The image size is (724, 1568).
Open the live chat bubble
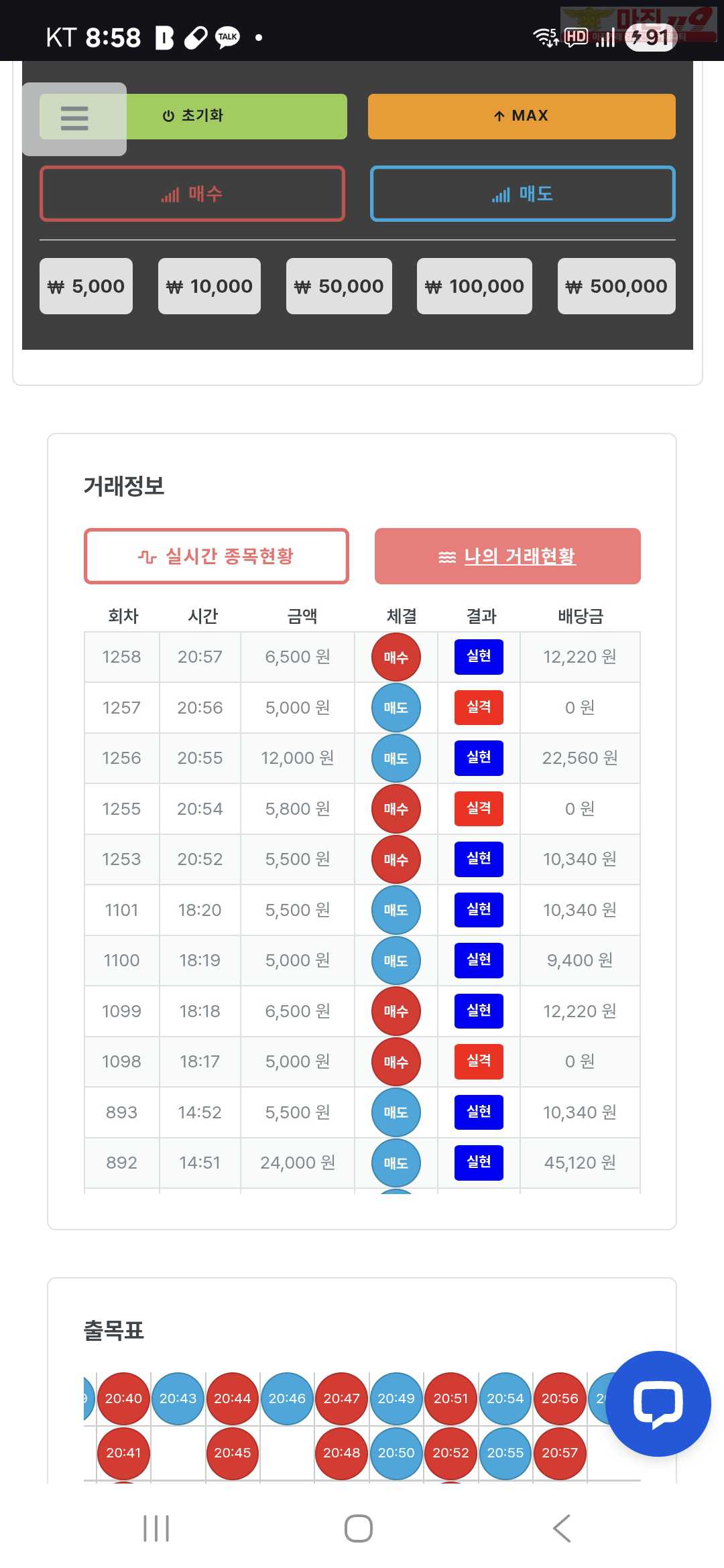[x=658, y=1403]
